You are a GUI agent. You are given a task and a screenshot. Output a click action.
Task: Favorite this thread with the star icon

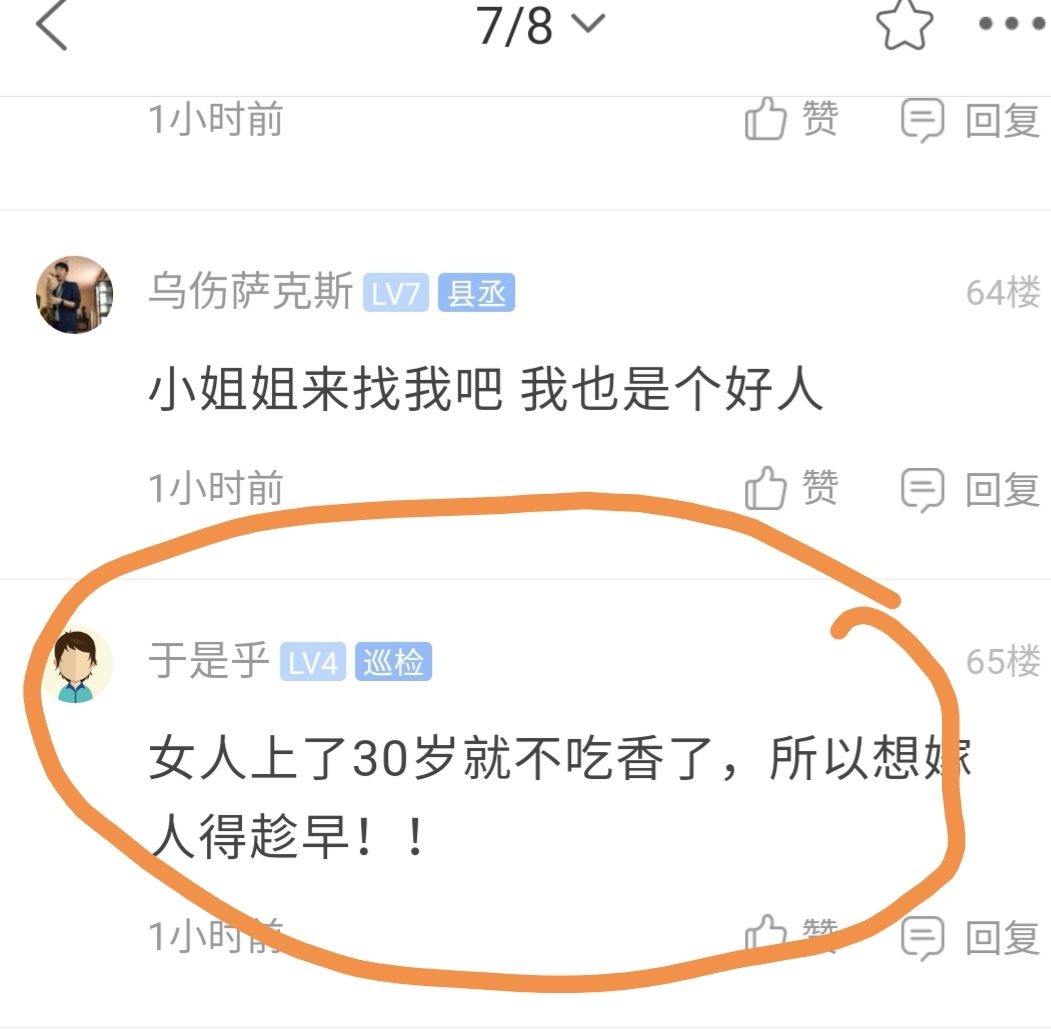click(x=905, y=26)
